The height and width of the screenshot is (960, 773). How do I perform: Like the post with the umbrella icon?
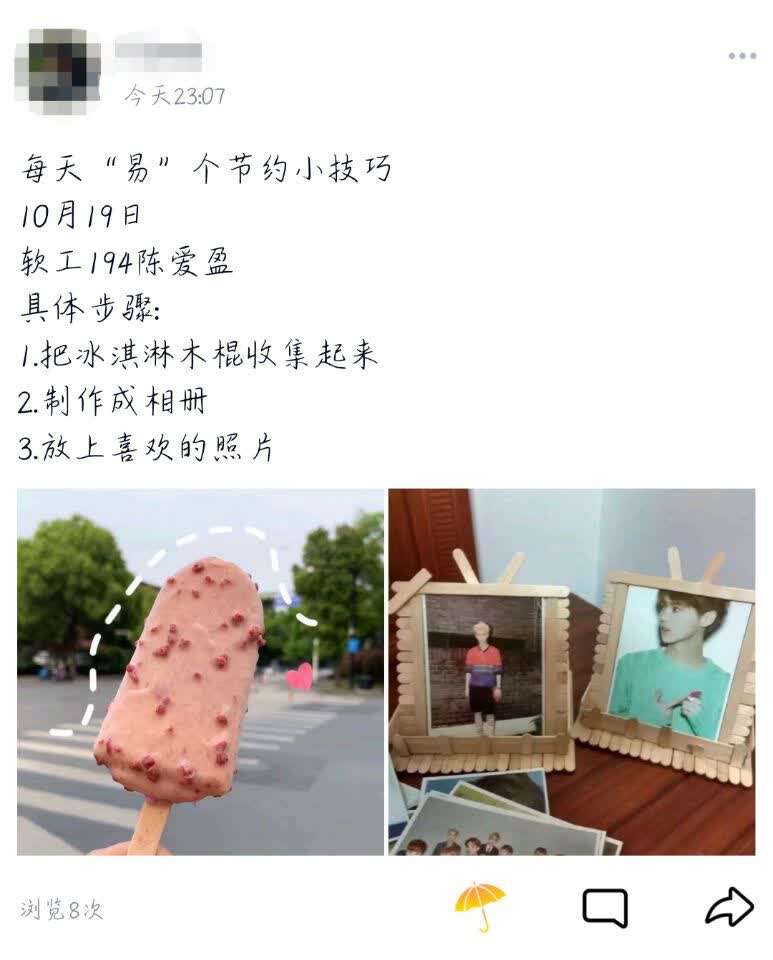[480, 907]
